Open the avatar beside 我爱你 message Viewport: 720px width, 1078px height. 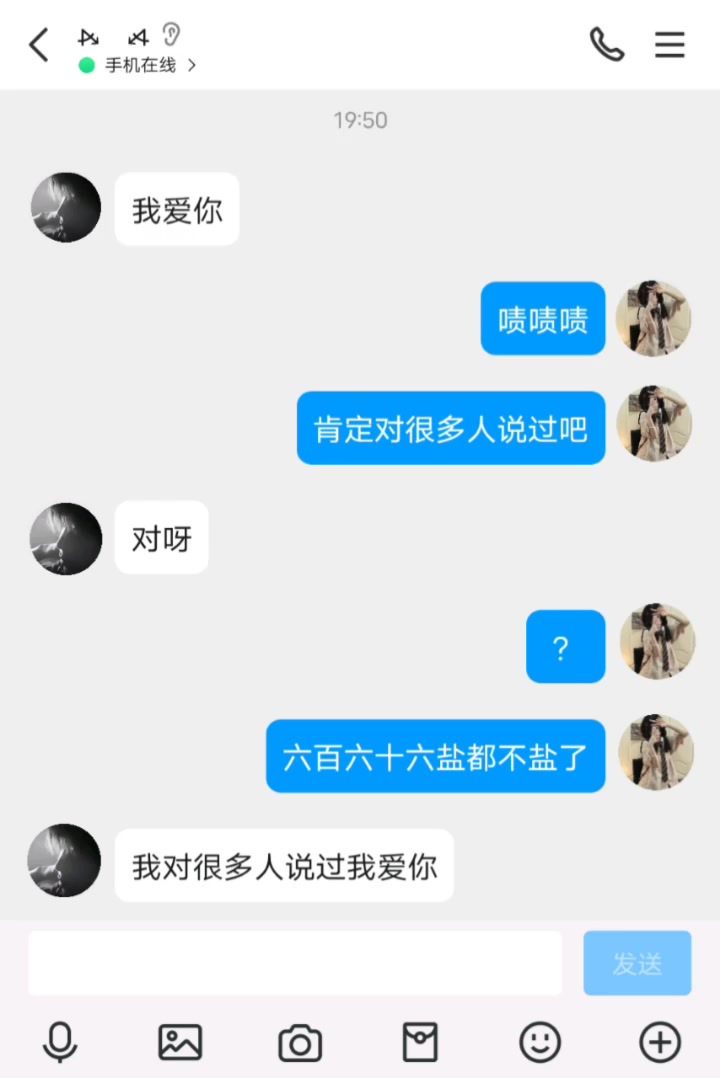[x=66, y=208]
